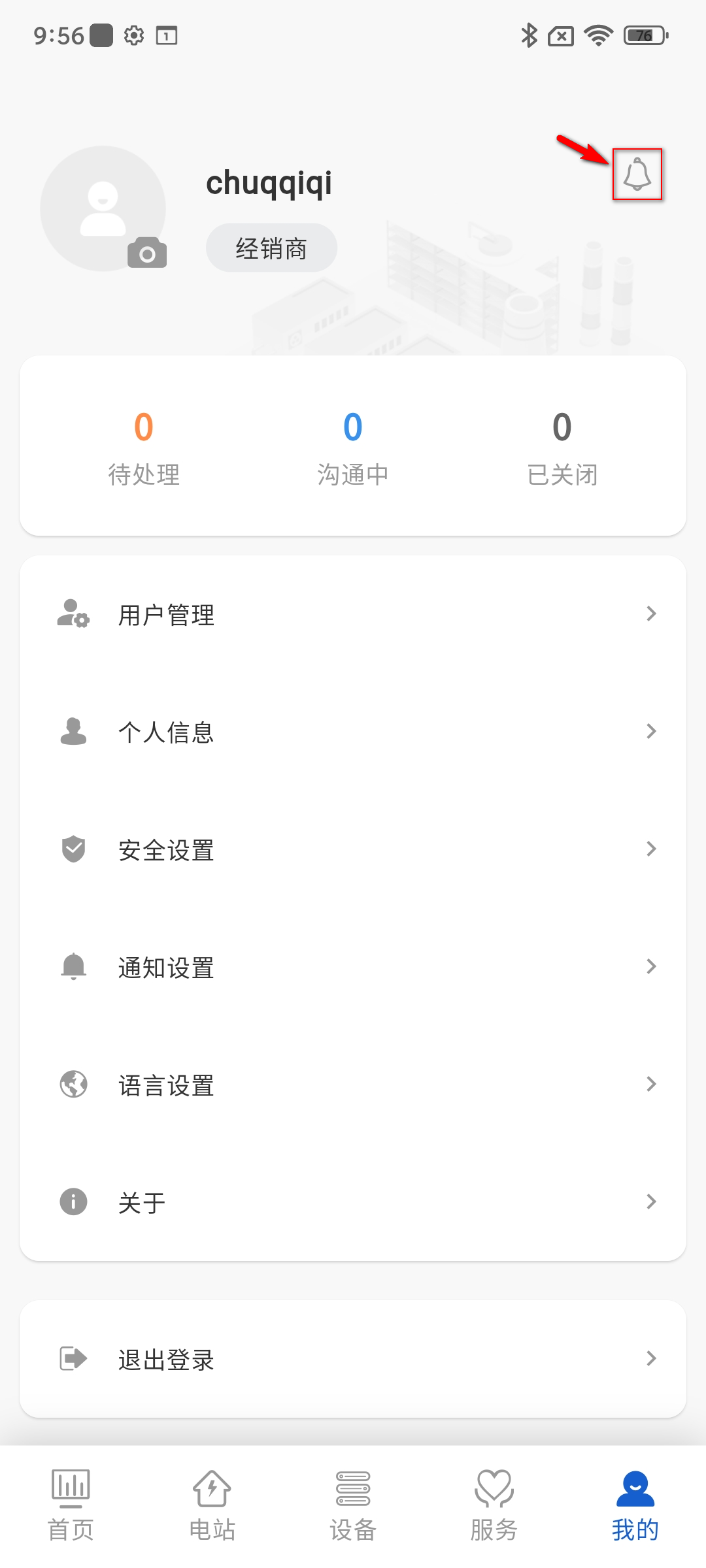Viewport: 706px width, 1568px height.
Task: Open the notifications bell
Action: [x=637, y=174]
